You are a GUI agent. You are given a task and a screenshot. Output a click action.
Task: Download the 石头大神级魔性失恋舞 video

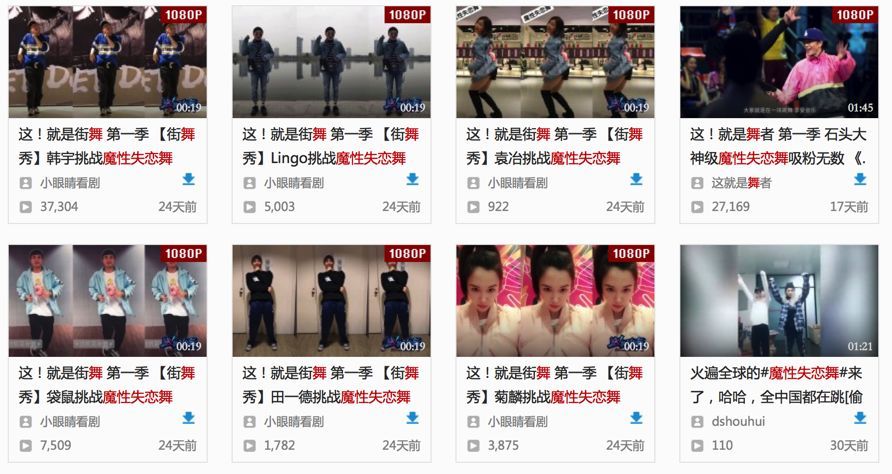point(860,180)
